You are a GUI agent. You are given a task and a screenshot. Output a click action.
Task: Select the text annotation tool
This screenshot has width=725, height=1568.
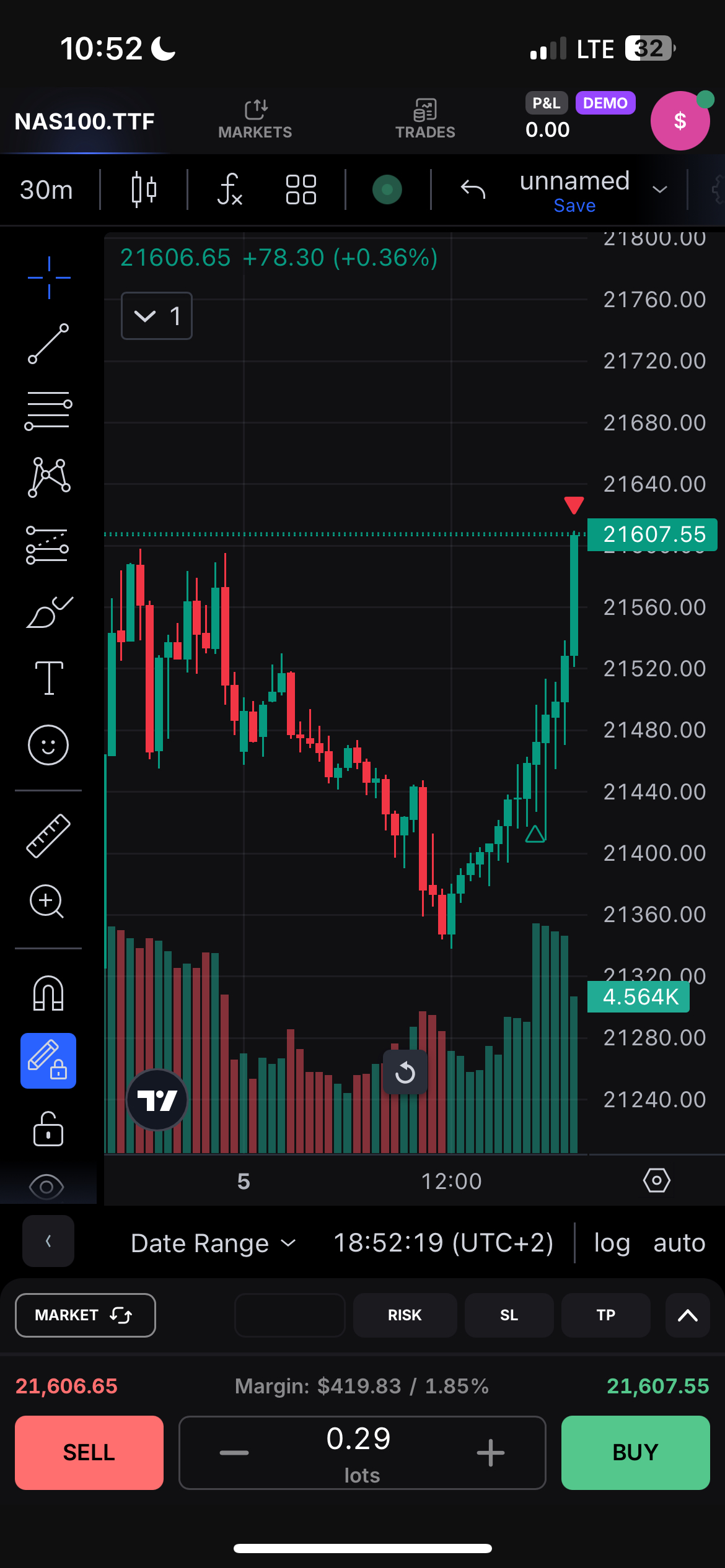pos(48,679)
